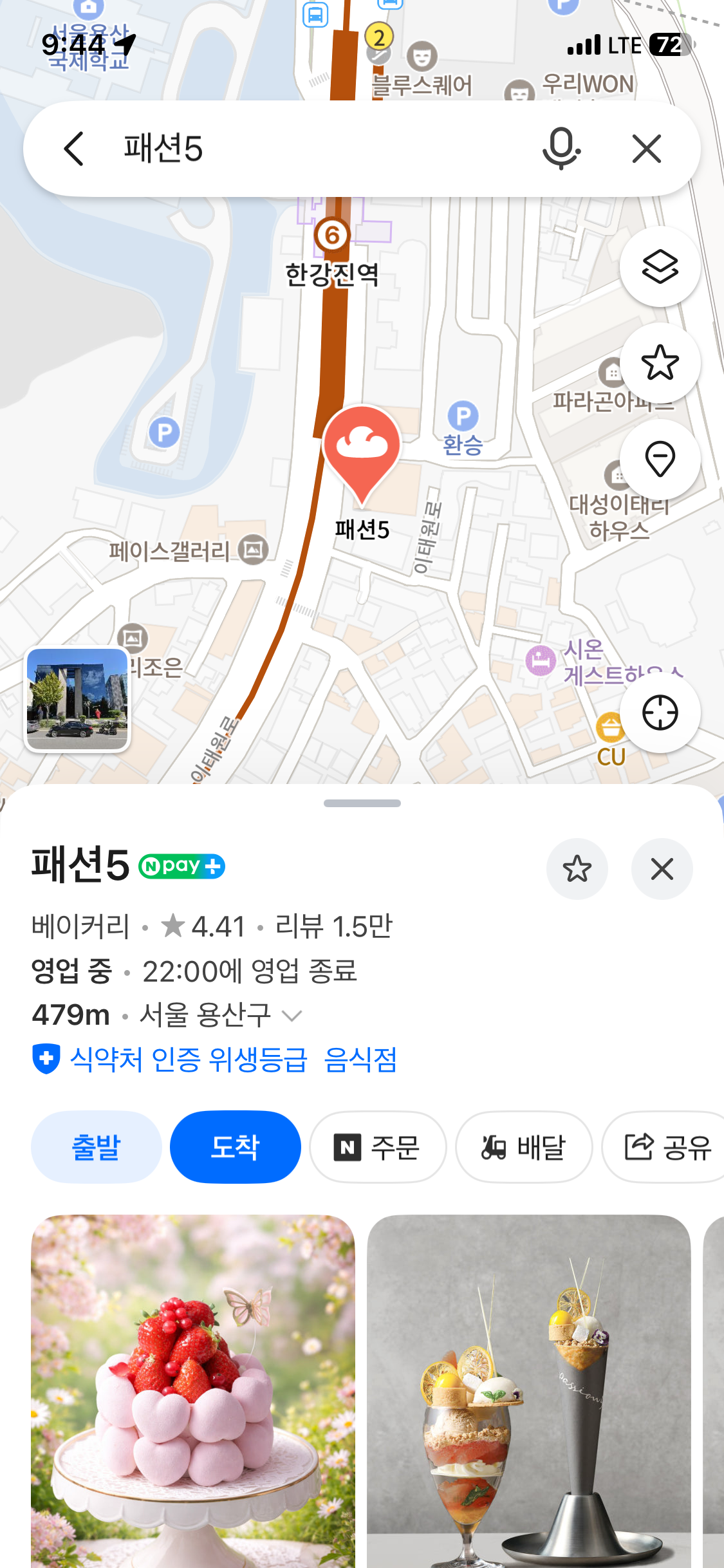Image resolution: width=724 pixels, height=1568 pixels.
Task: Tap the 주문 order button
Action: pos(378,1147)
